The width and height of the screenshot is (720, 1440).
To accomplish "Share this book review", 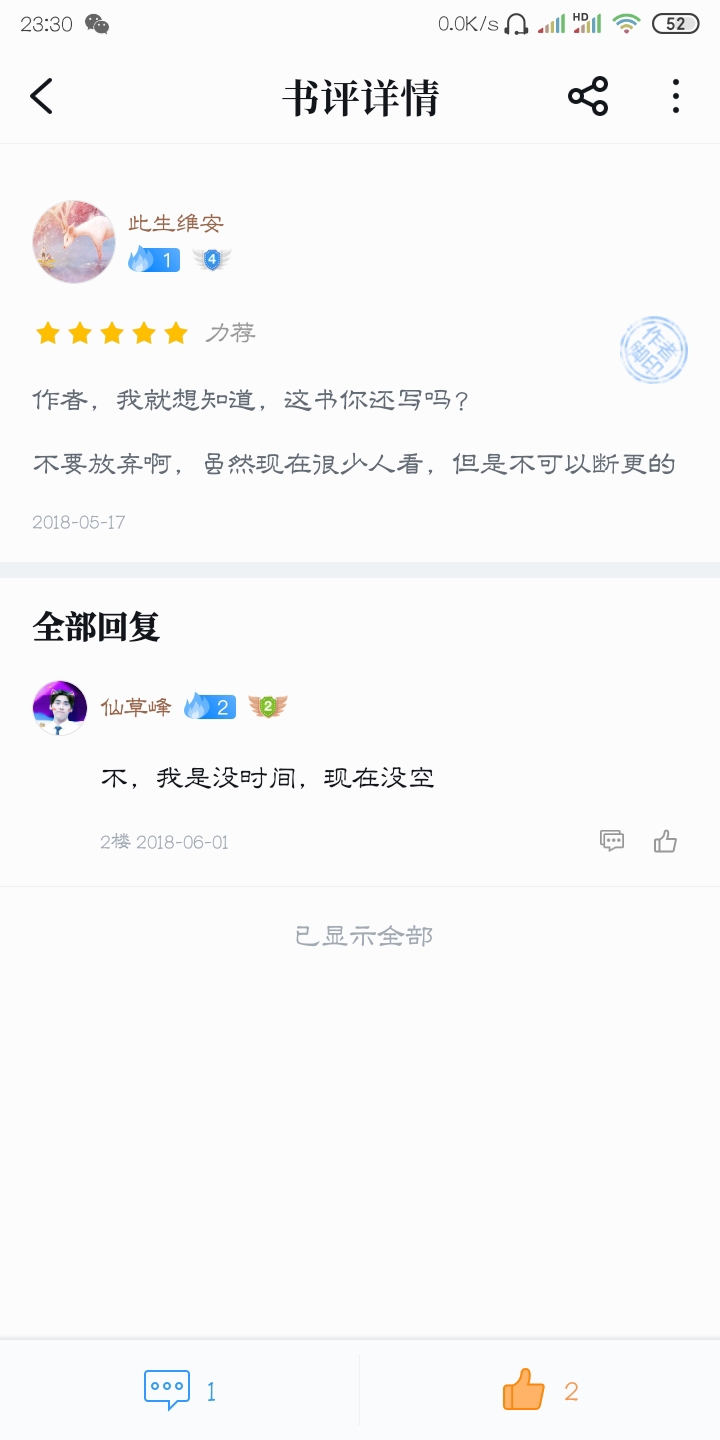I will (588, 97).
